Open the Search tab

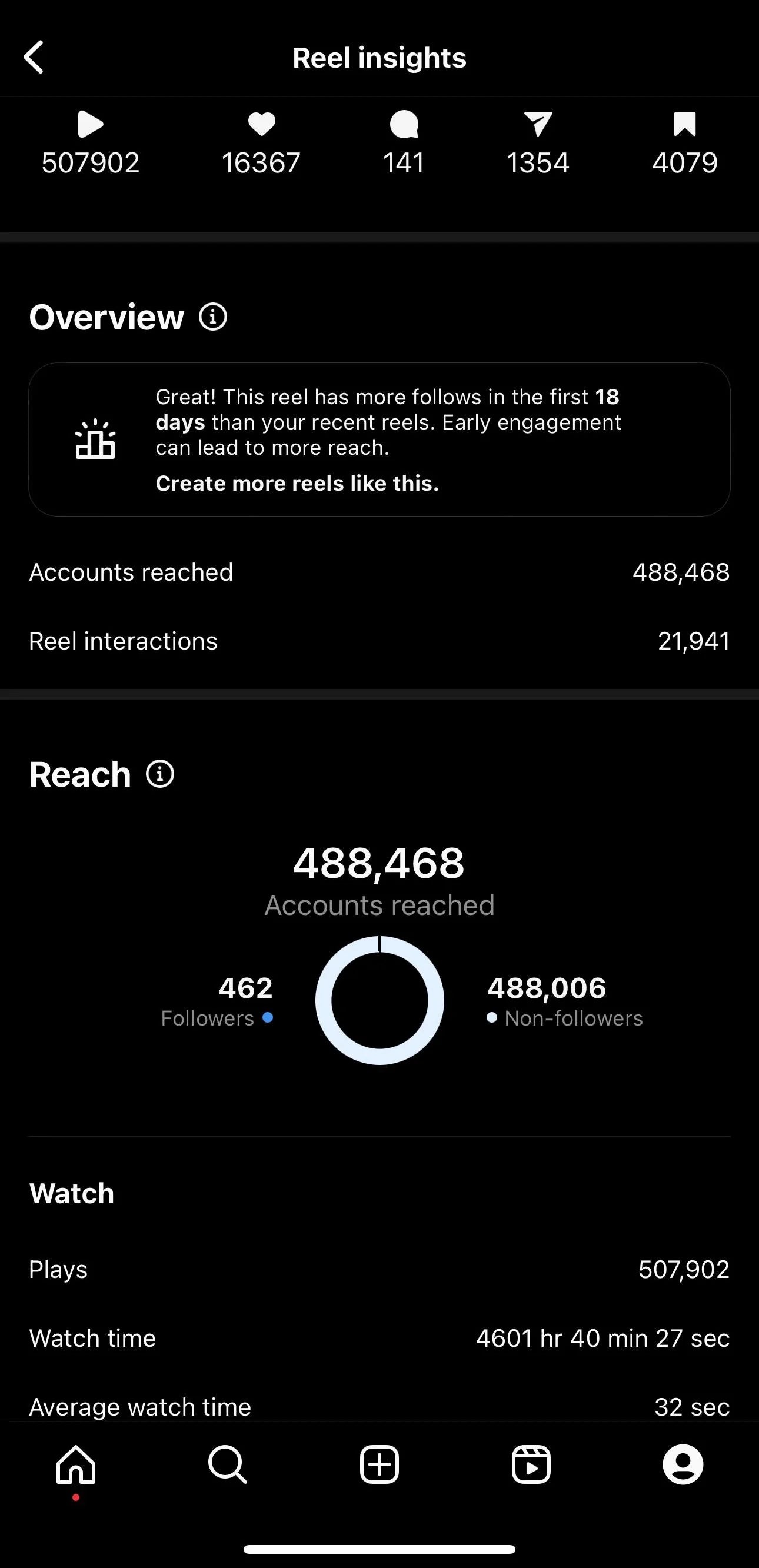pos(228,1464)
